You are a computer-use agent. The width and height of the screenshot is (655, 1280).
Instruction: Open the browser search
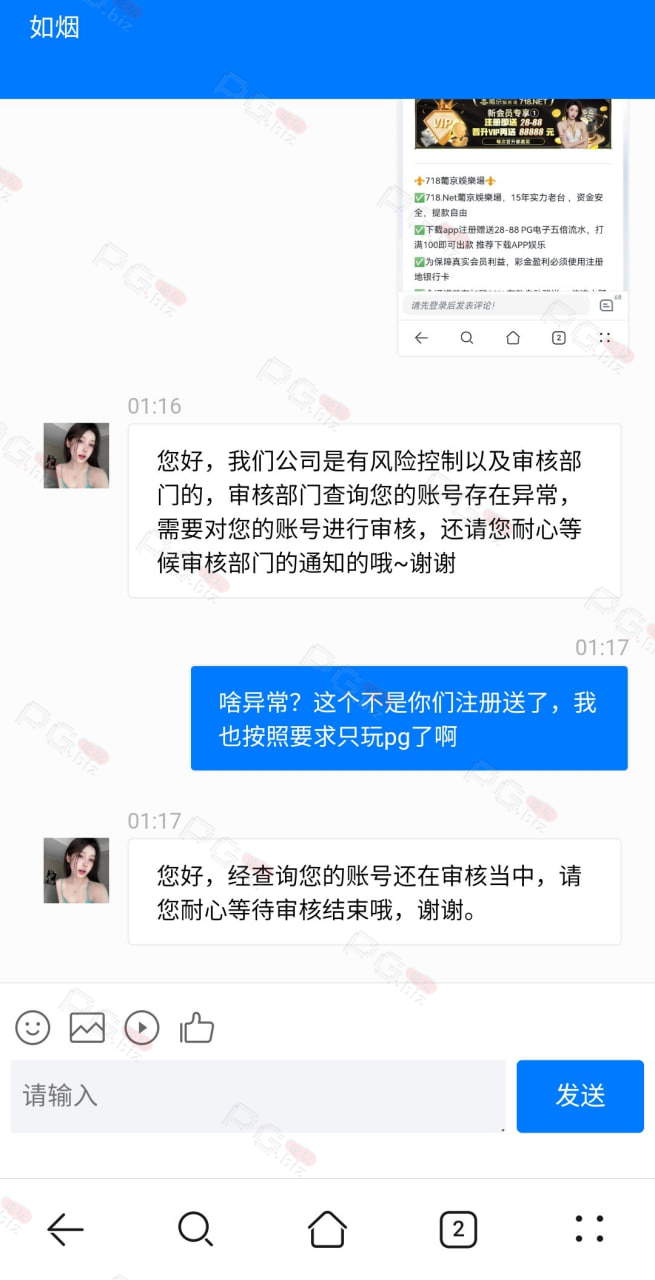195,1229
